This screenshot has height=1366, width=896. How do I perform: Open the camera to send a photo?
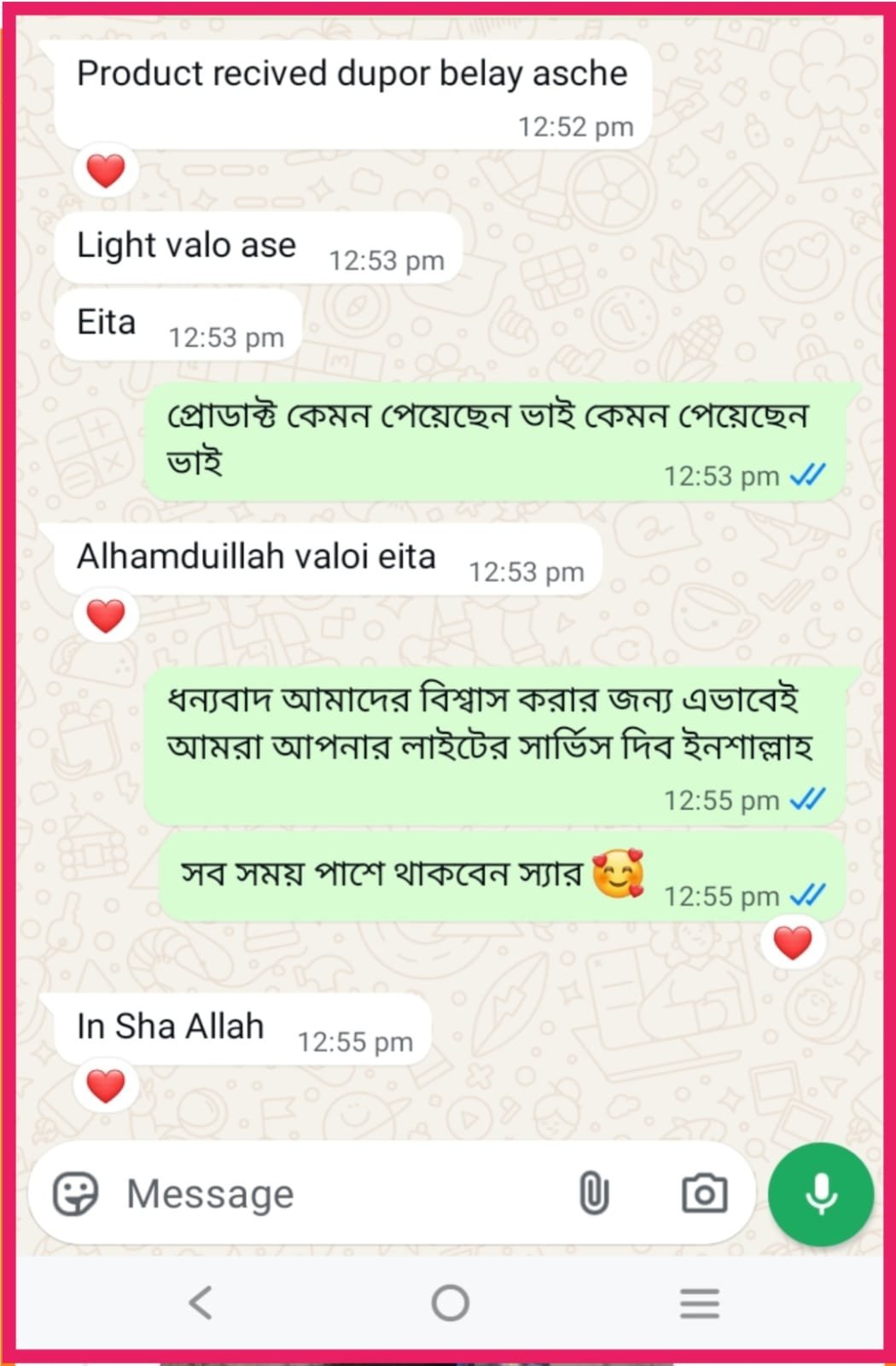pos(704,1193)
